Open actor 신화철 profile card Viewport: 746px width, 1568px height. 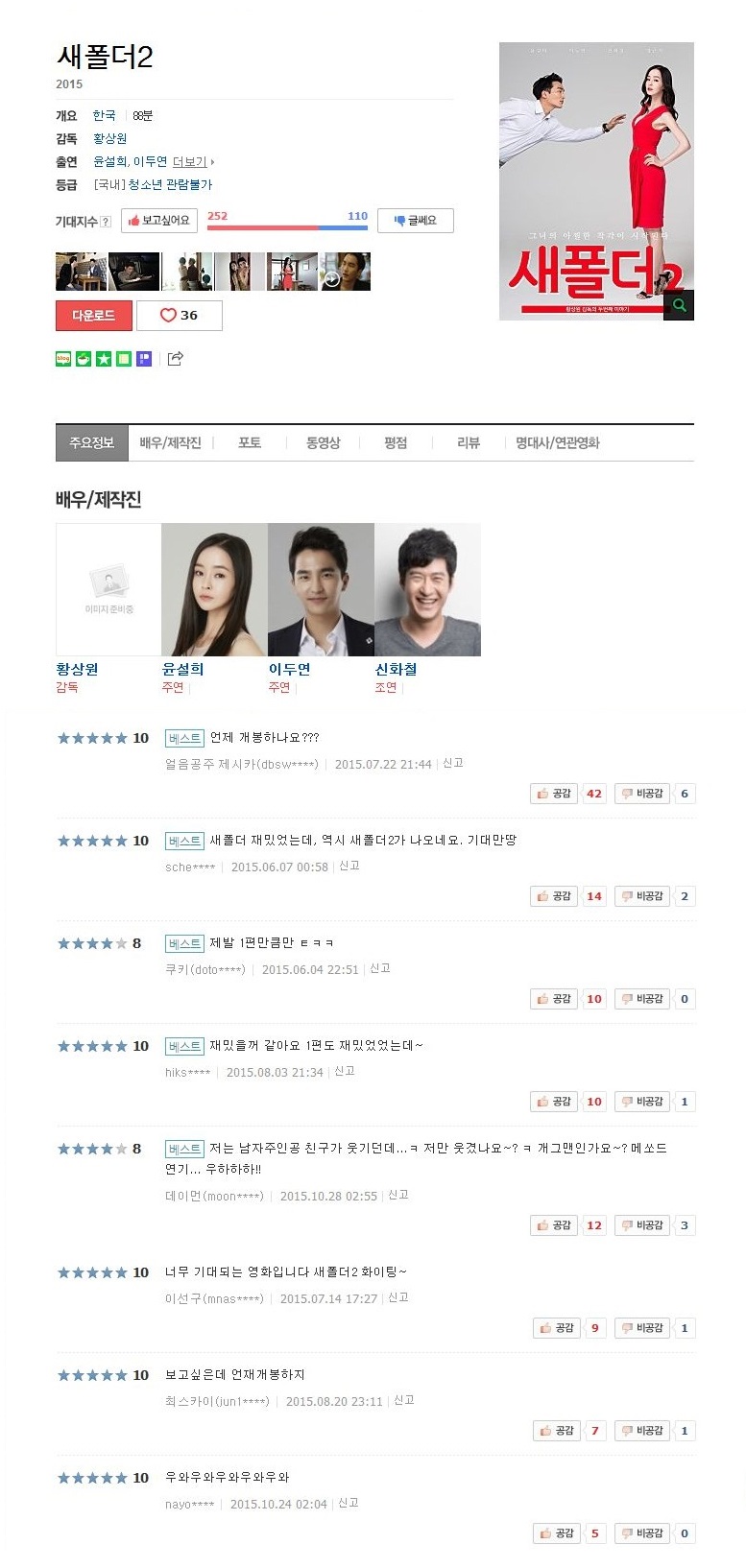tap(427, 590)
